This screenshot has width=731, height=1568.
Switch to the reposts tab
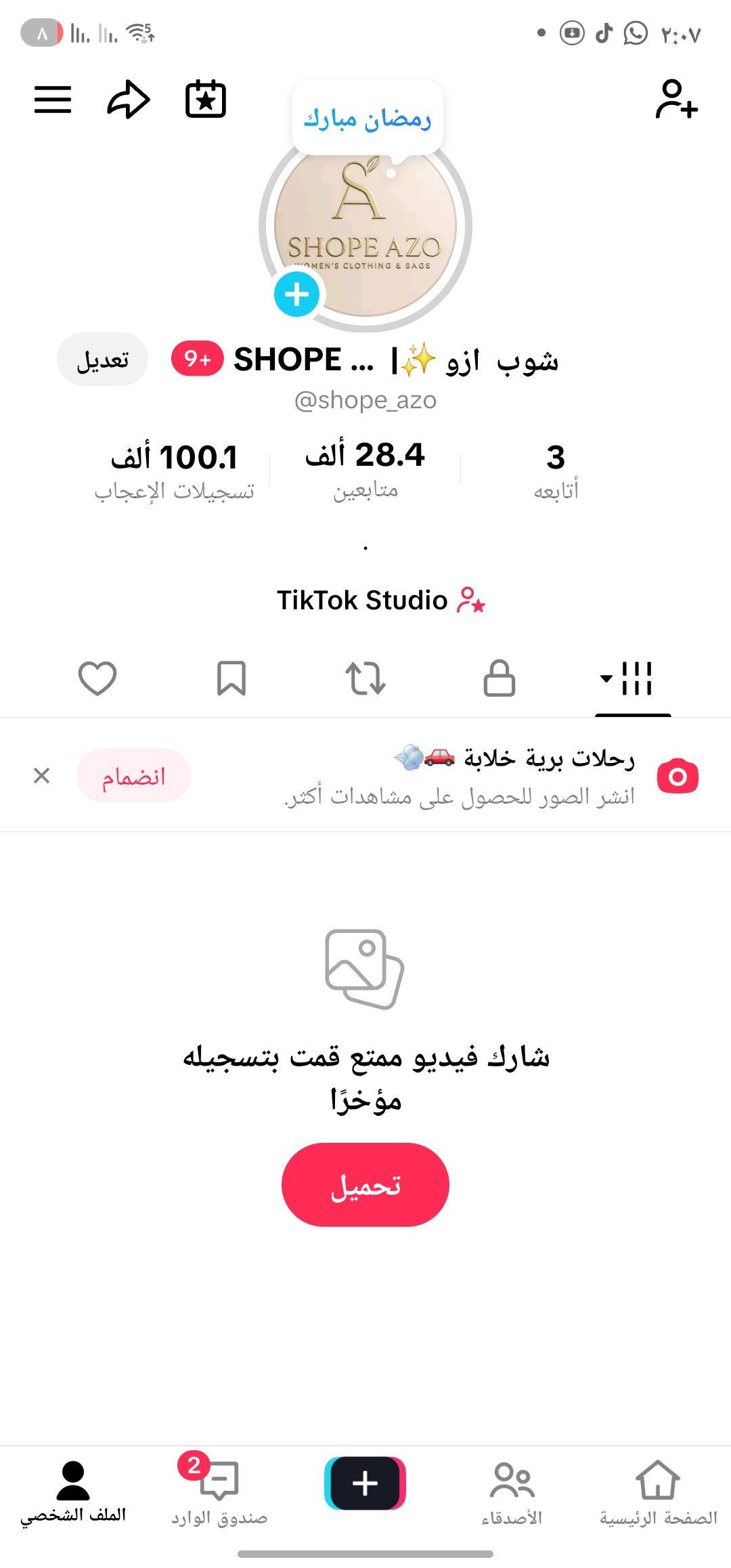click(365, 678)
